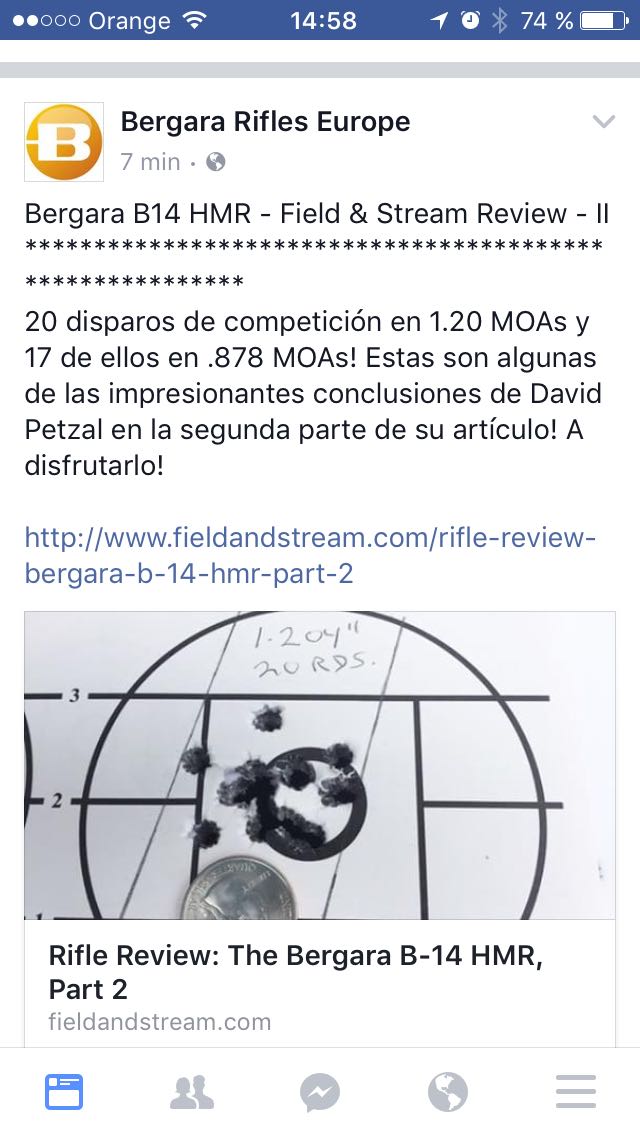Open the Bergara Rifles Europe page name
This screenshot has height=1136, width=640.
click(x=265, y=122)
